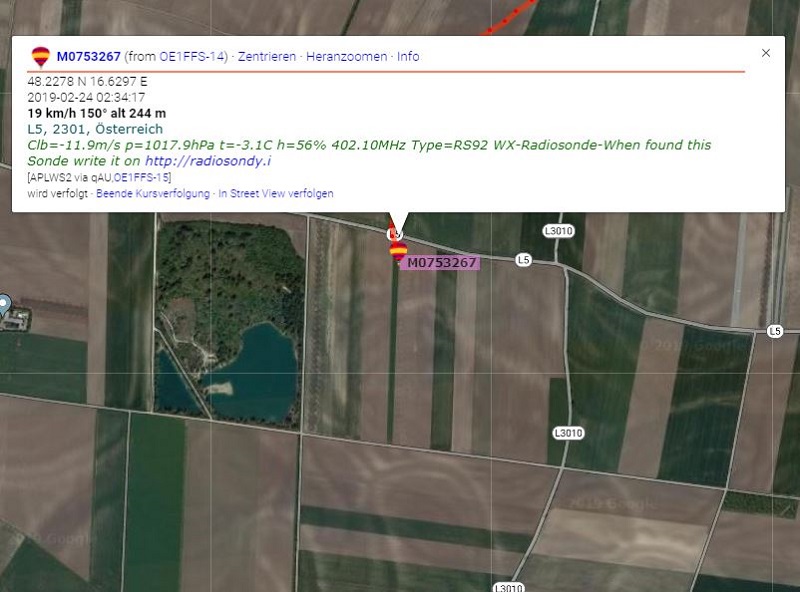Tap Zentrieren to center the map
This screenshot has height=592, width=800.
[266, 57]
